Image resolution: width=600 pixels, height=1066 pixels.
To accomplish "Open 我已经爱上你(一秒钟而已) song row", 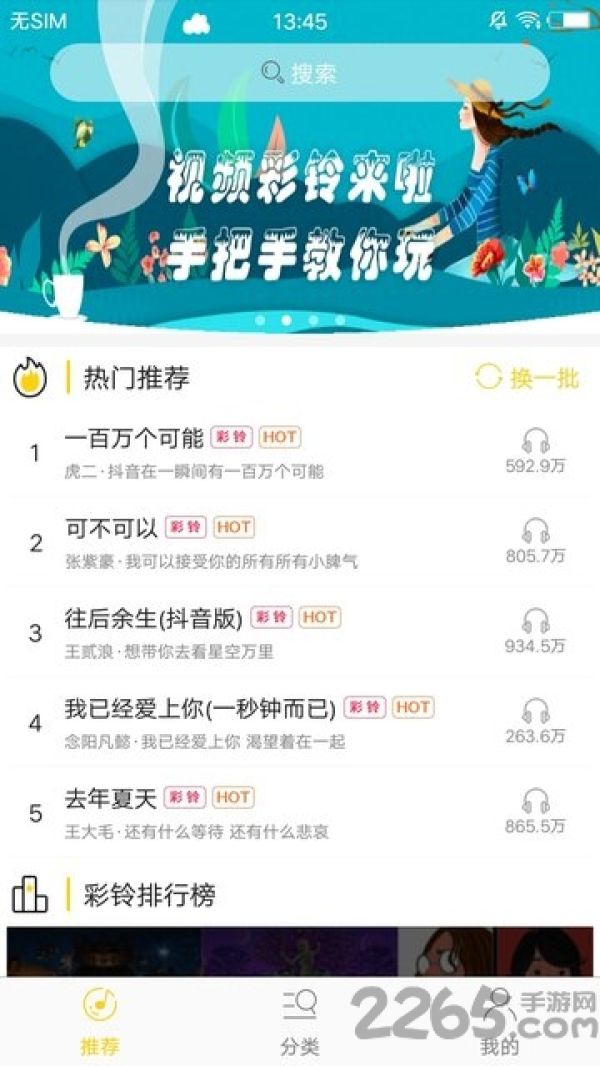I will pyautogui.click(x=300, y=722).
